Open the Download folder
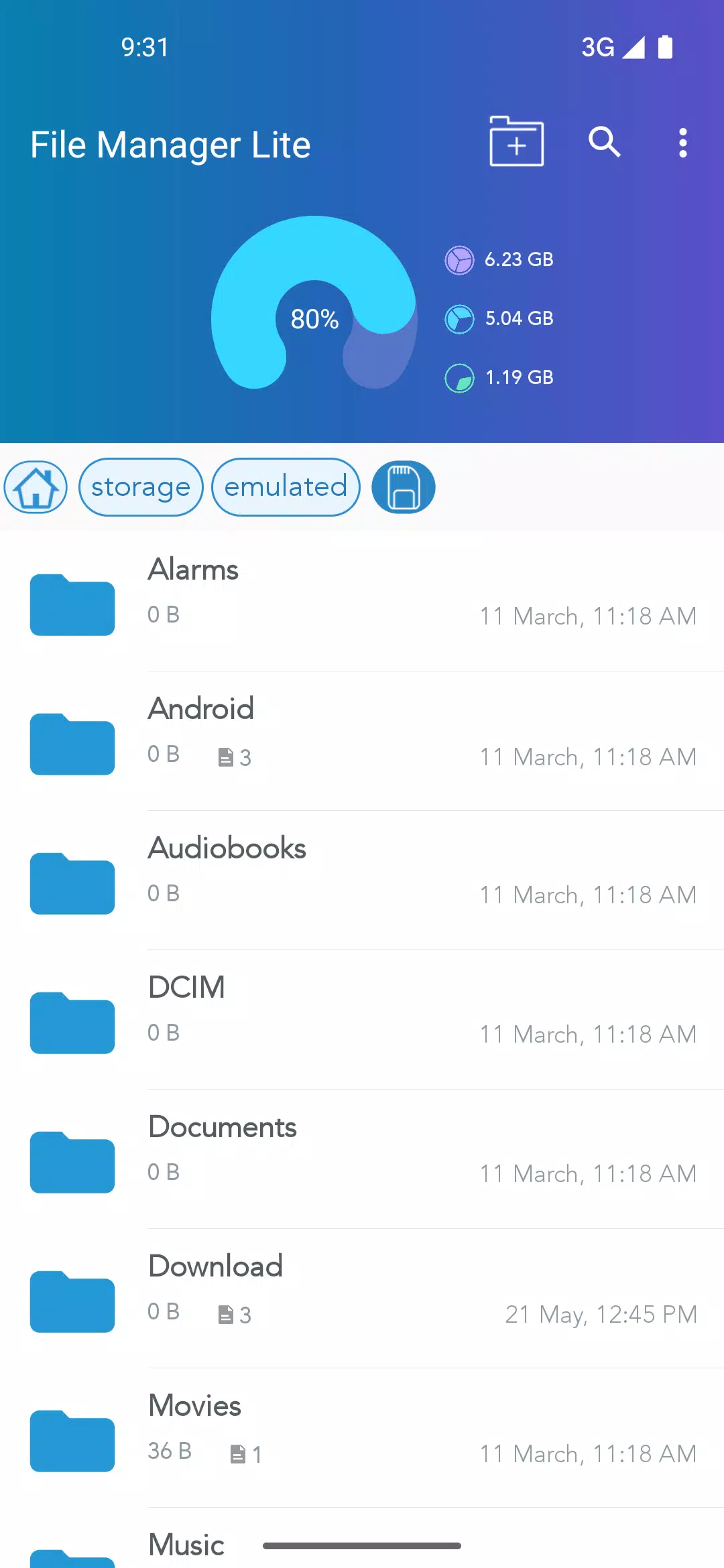Screen dimensions: 724x1568 (x=362, y=1299)
